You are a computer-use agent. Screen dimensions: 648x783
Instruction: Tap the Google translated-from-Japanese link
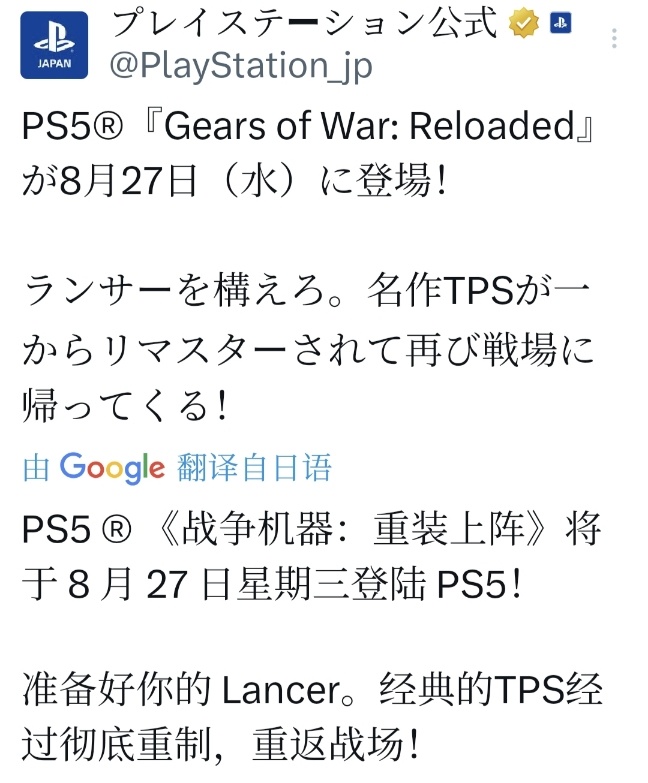coord(177,466)
